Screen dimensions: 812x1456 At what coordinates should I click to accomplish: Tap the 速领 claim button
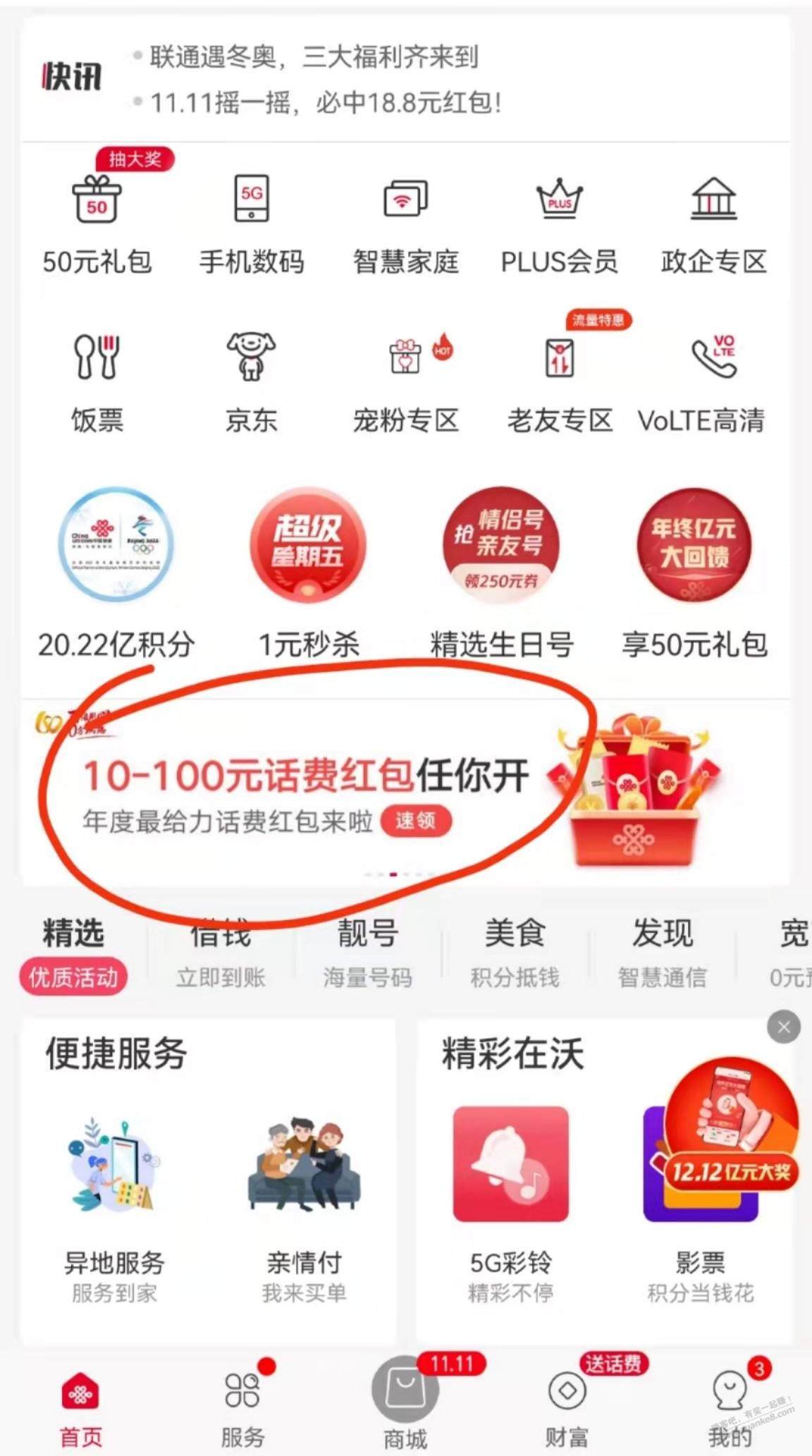click(x=416, y=821)
